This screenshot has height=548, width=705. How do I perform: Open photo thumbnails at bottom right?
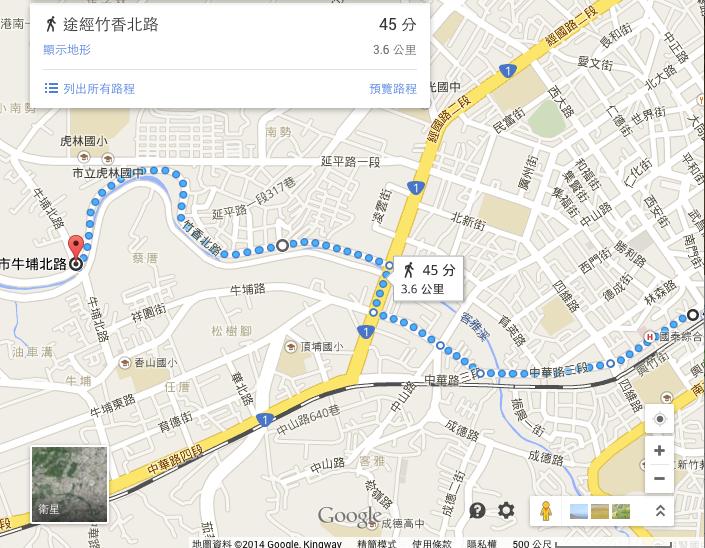(x=599, y=511)
